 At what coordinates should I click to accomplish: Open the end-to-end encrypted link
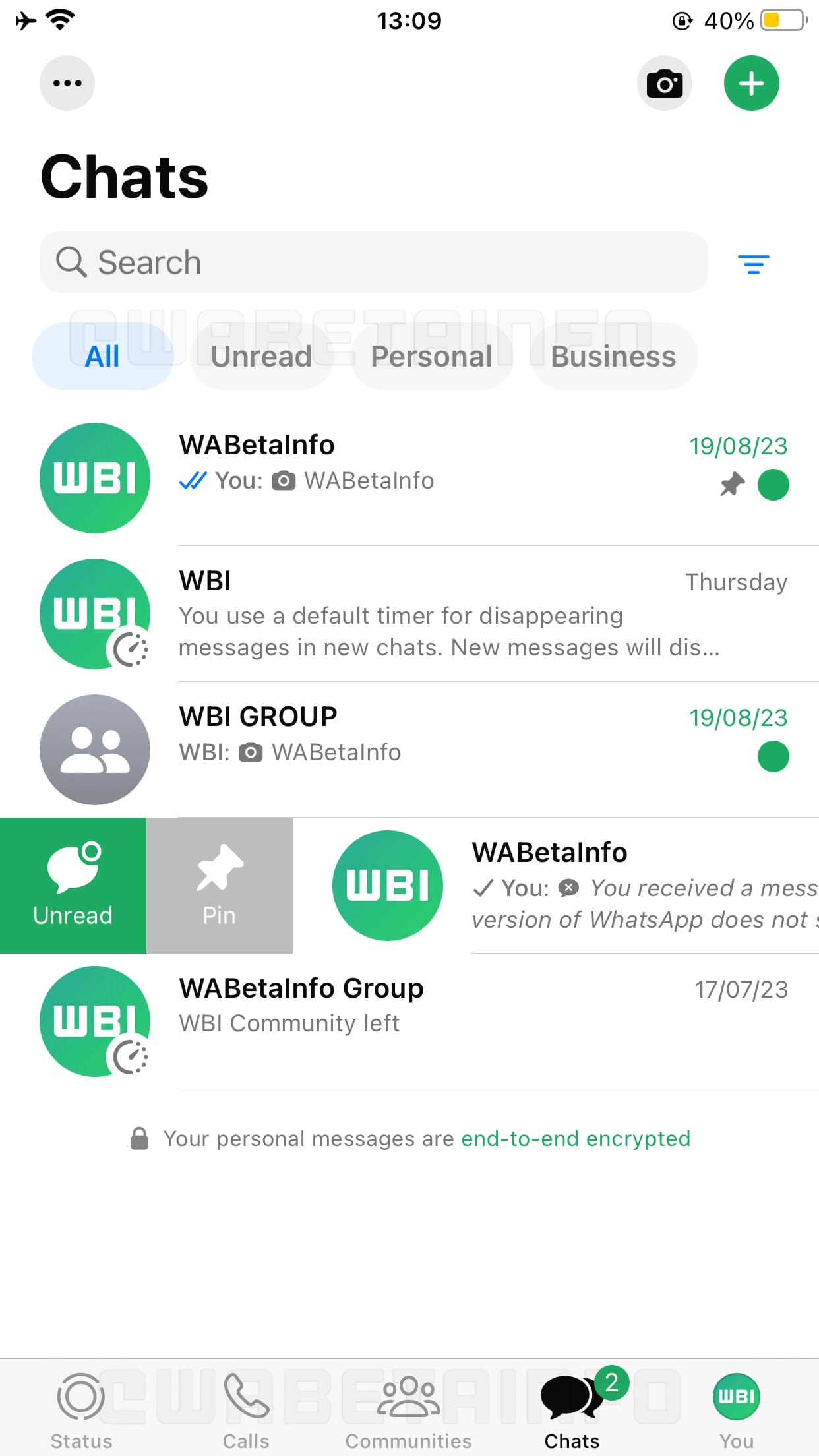(x=575, y=1138)
